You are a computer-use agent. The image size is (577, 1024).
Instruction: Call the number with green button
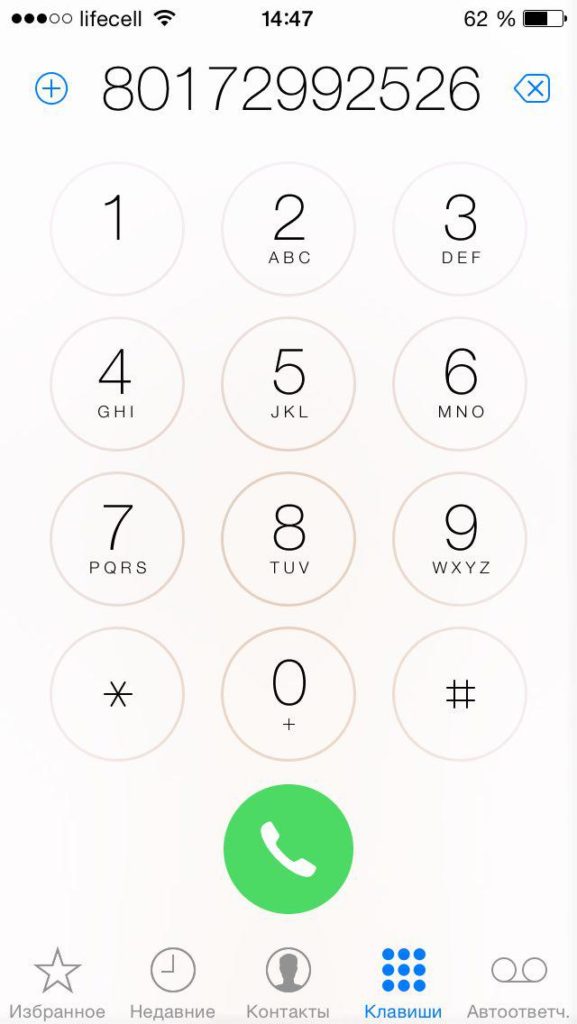(288, 849)
